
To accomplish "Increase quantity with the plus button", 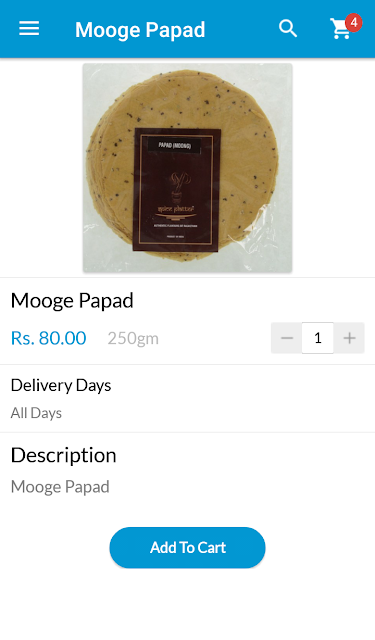I will pos(349,338).
